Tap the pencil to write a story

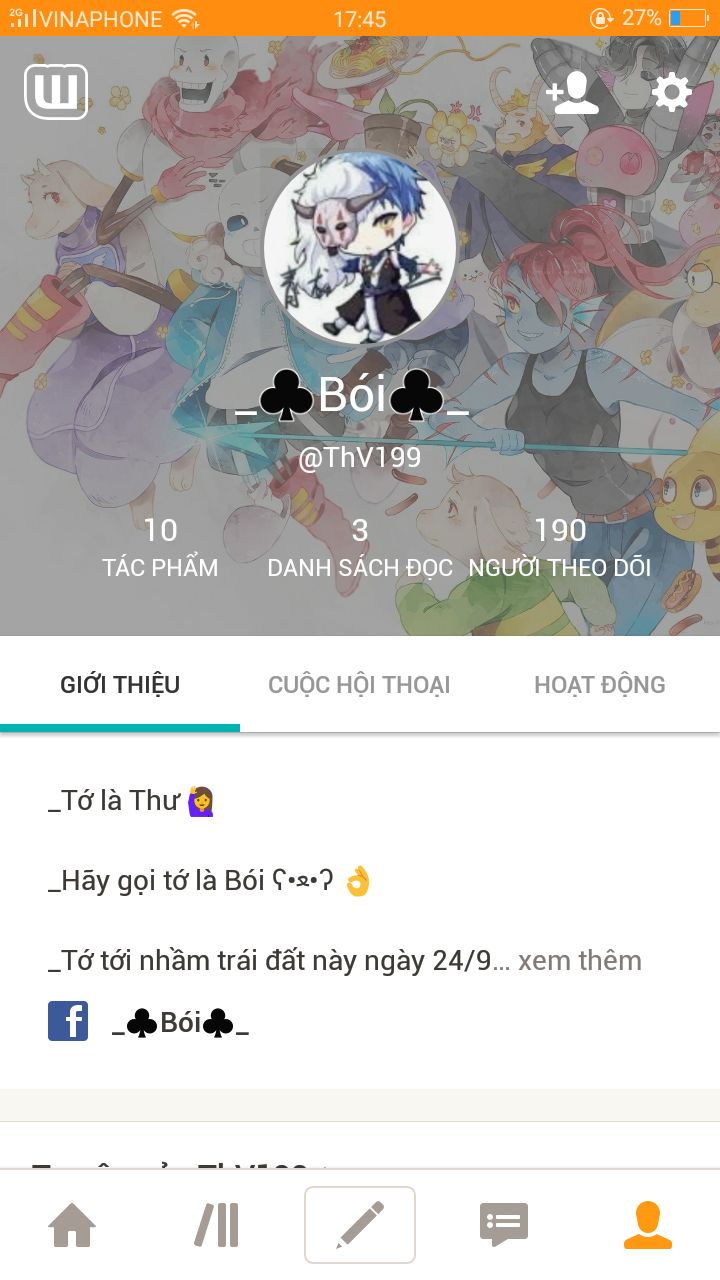click(360, 1225)
